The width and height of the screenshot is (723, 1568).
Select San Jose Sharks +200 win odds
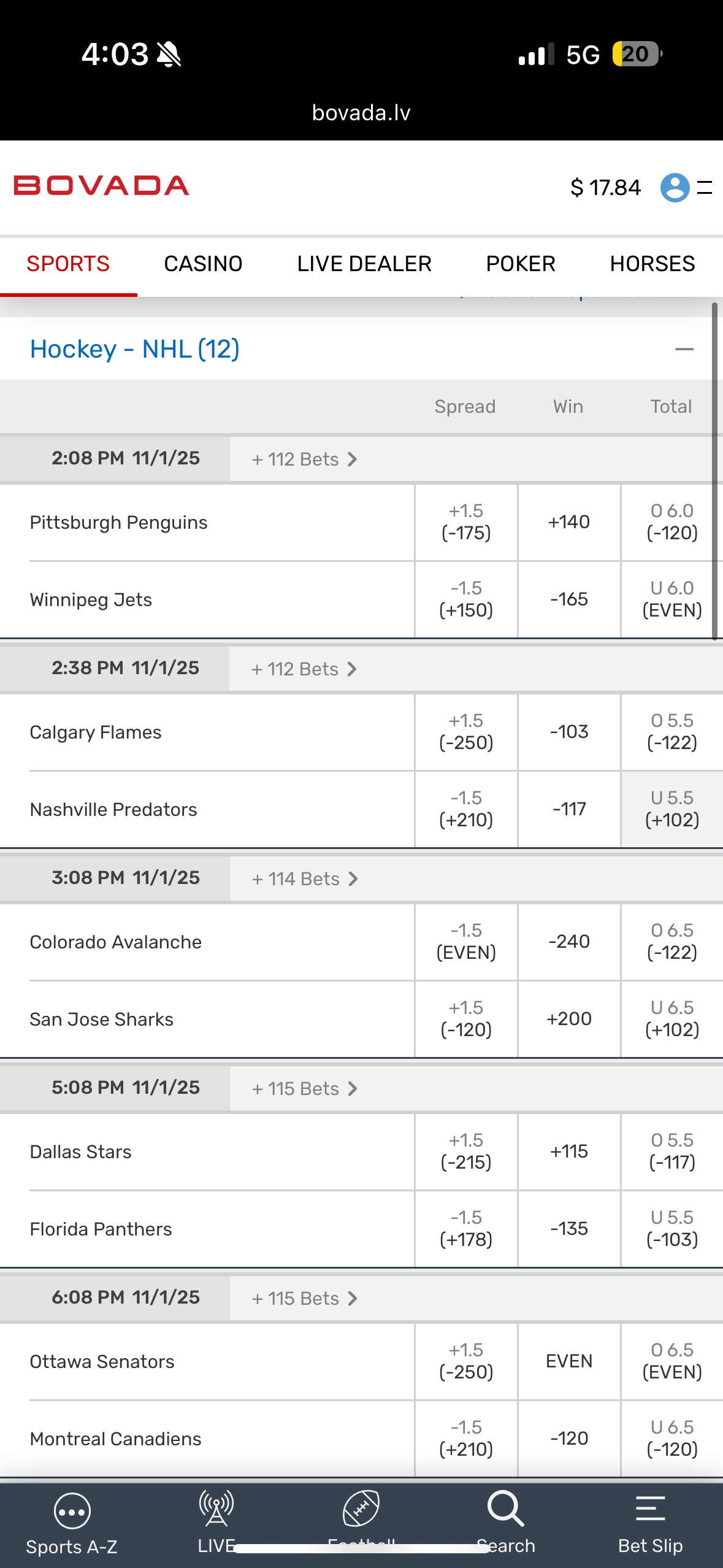(569, 1019)
